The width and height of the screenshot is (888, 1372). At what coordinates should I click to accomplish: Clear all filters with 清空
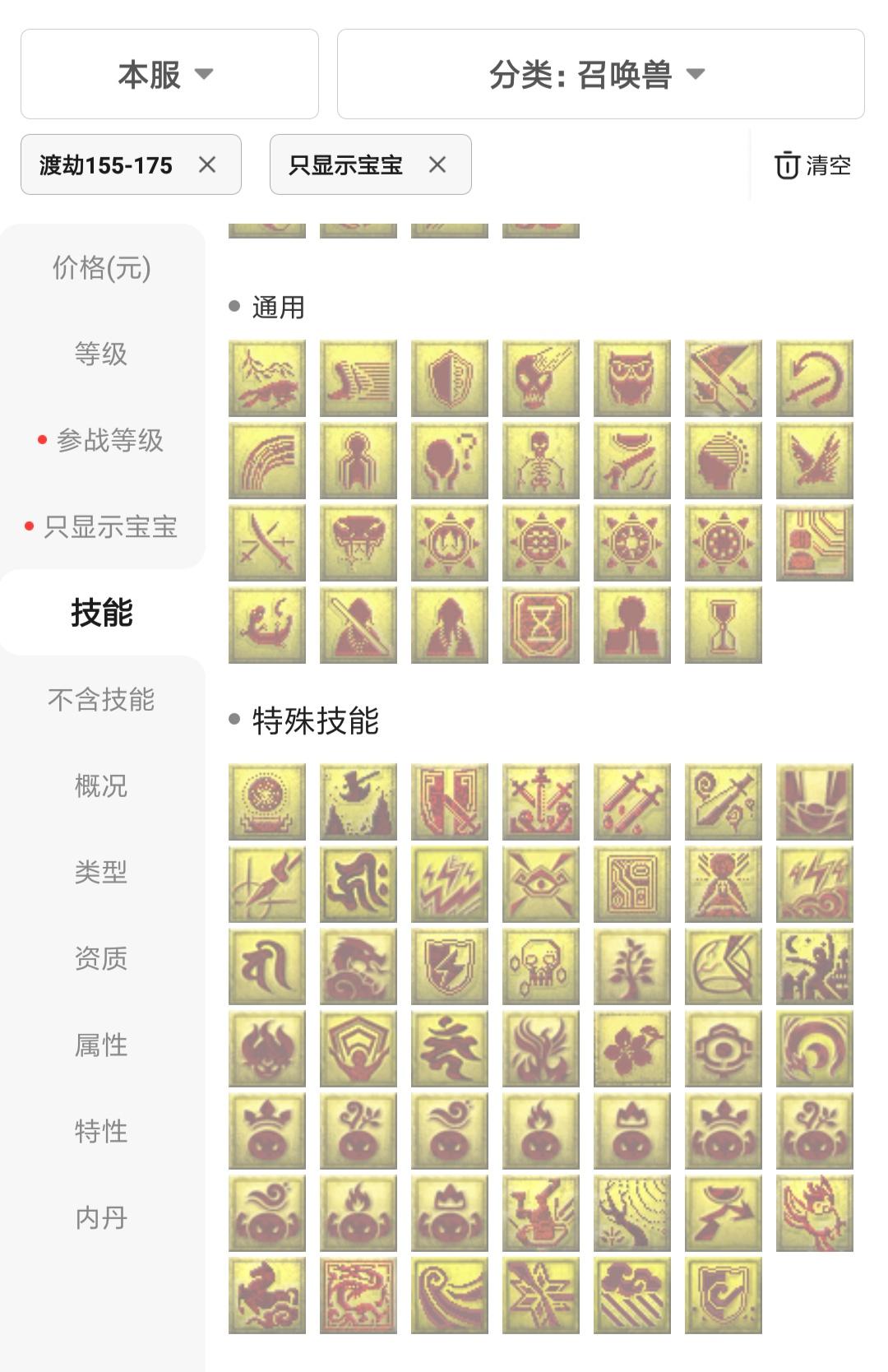(x=812, y=165)
